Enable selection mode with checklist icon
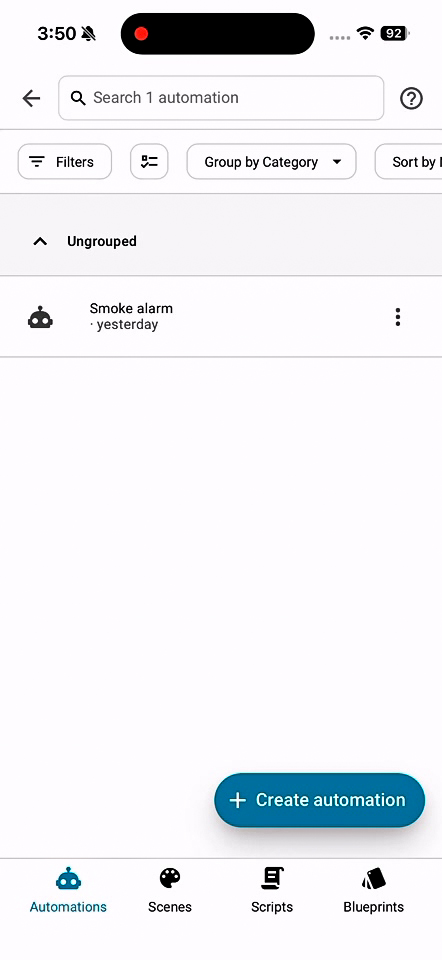 [149, 162]
